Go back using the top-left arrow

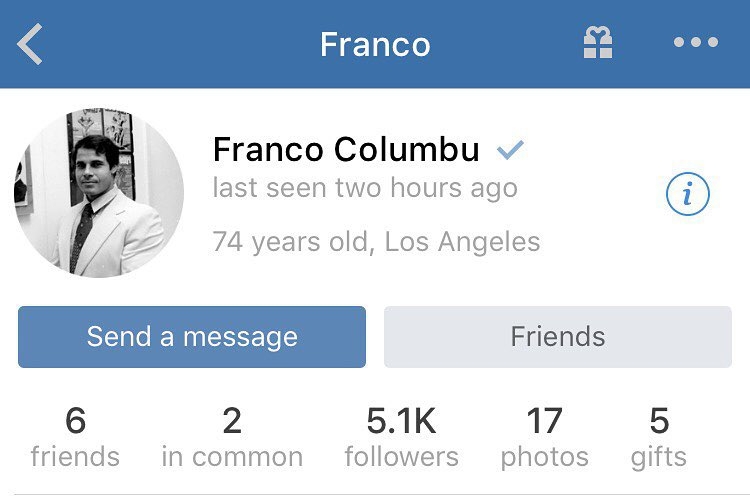click(31, 45)
